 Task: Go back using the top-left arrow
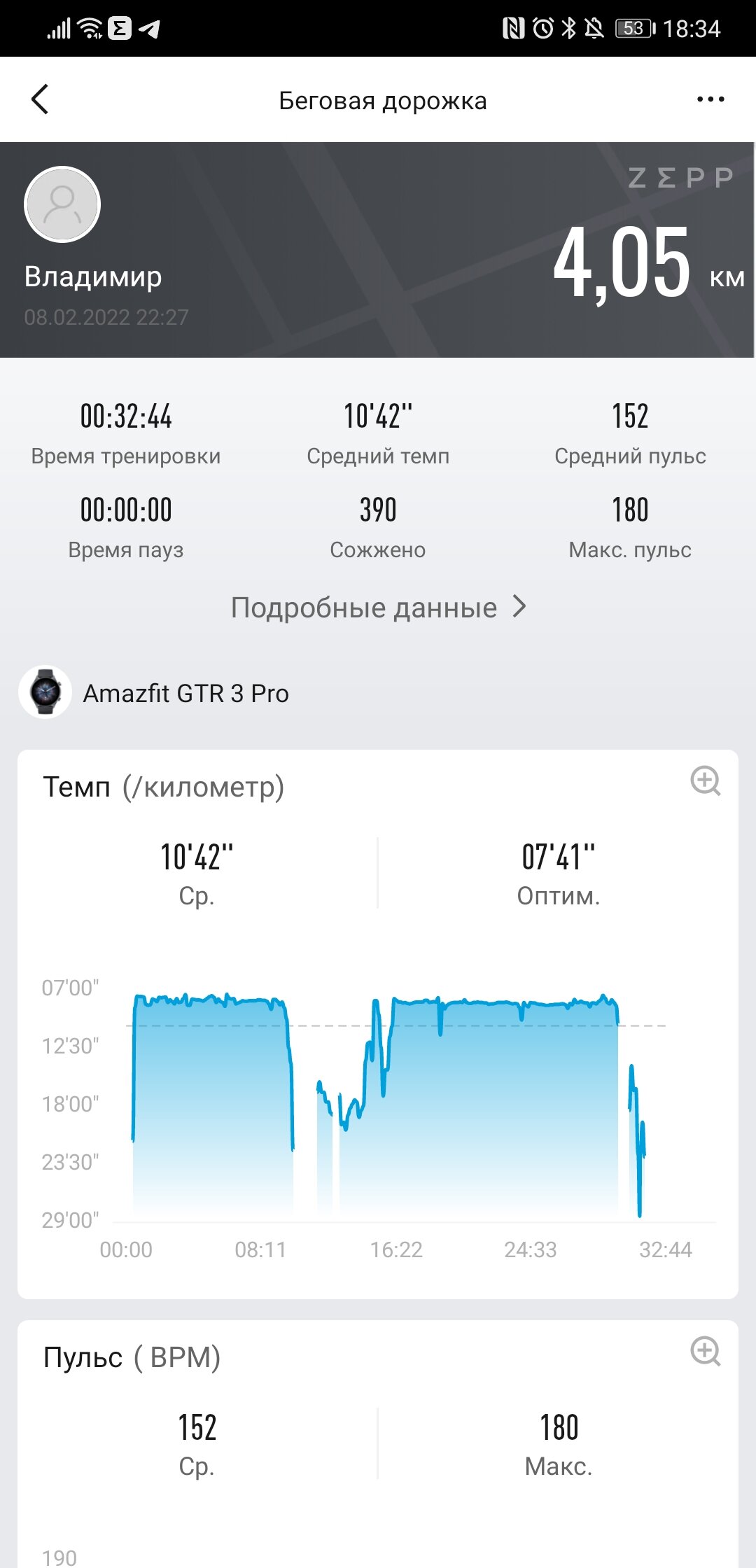click(41, 99)
